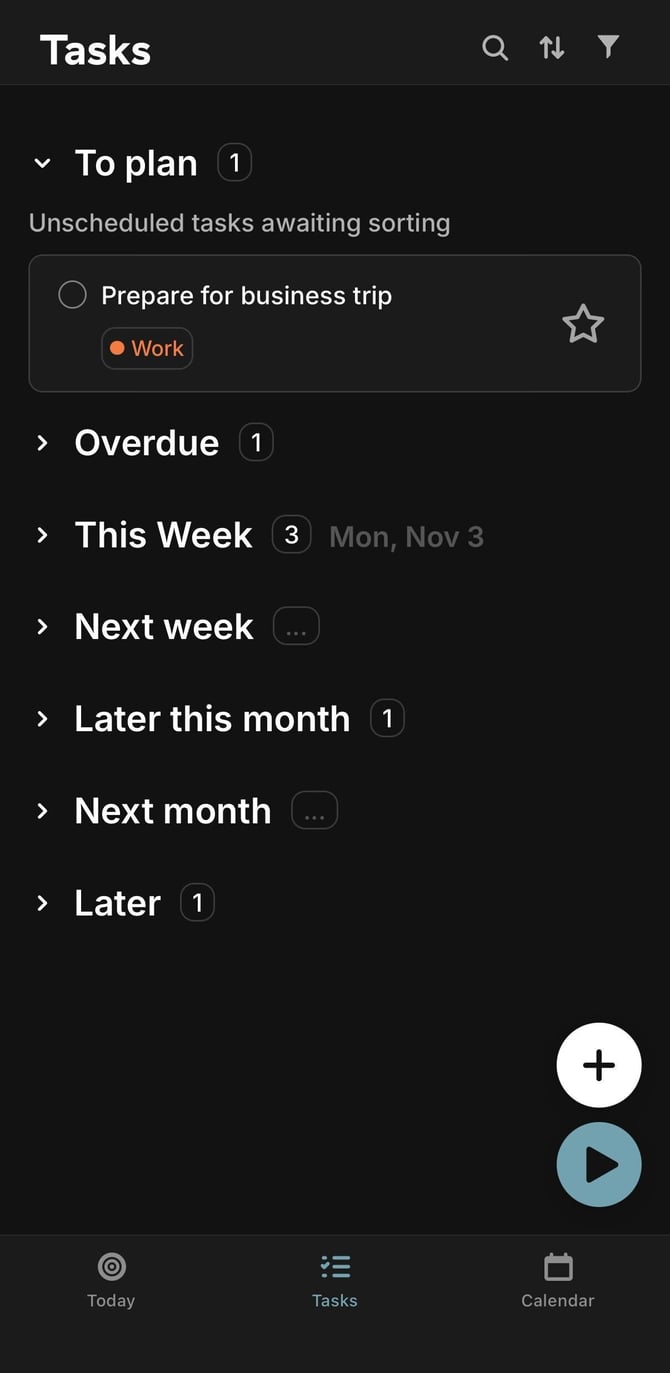This screenshot has width=670, height=1373.
Task: Mark Prepare for business trip complete
Action: tap(72, 295)
